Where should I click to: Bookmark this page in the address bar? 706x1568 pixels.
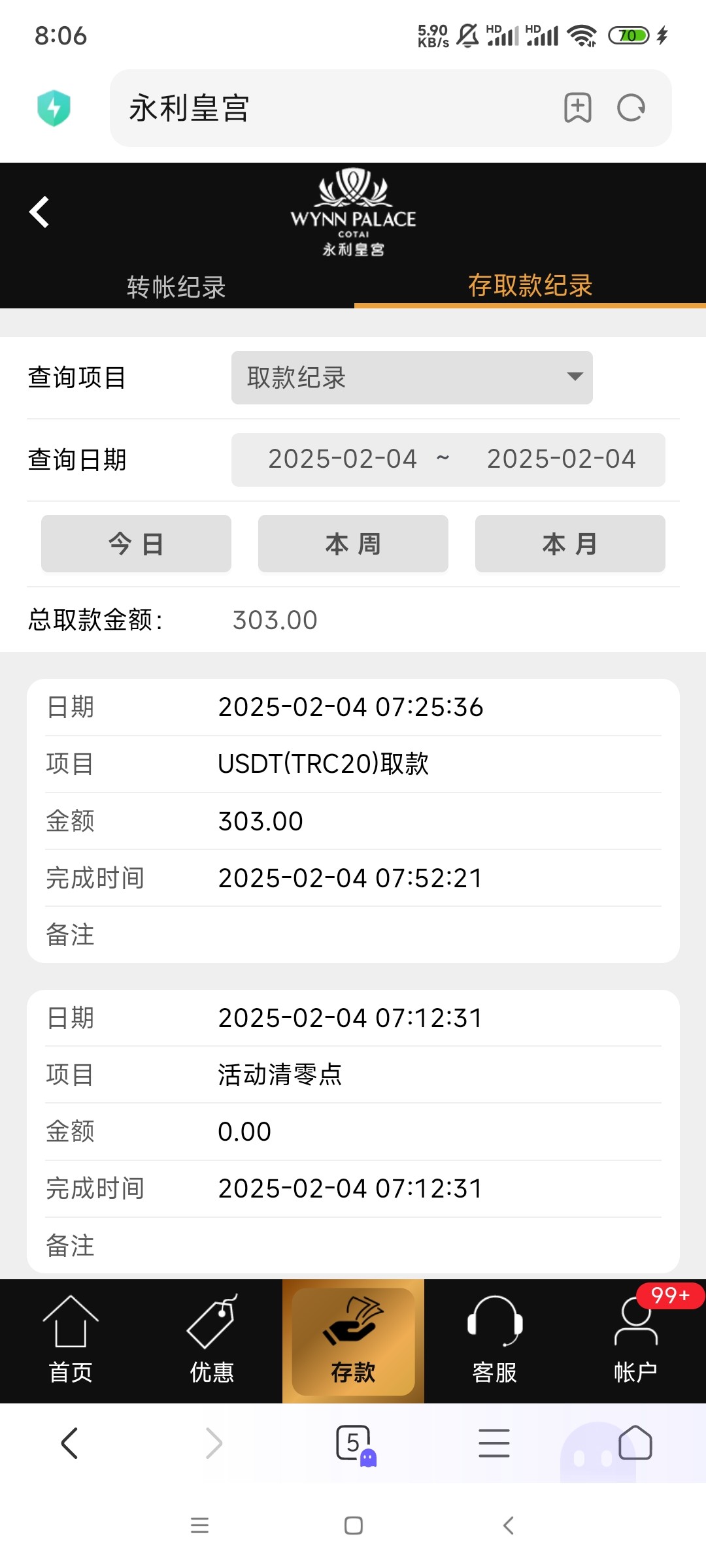click(x=578, y=108)
